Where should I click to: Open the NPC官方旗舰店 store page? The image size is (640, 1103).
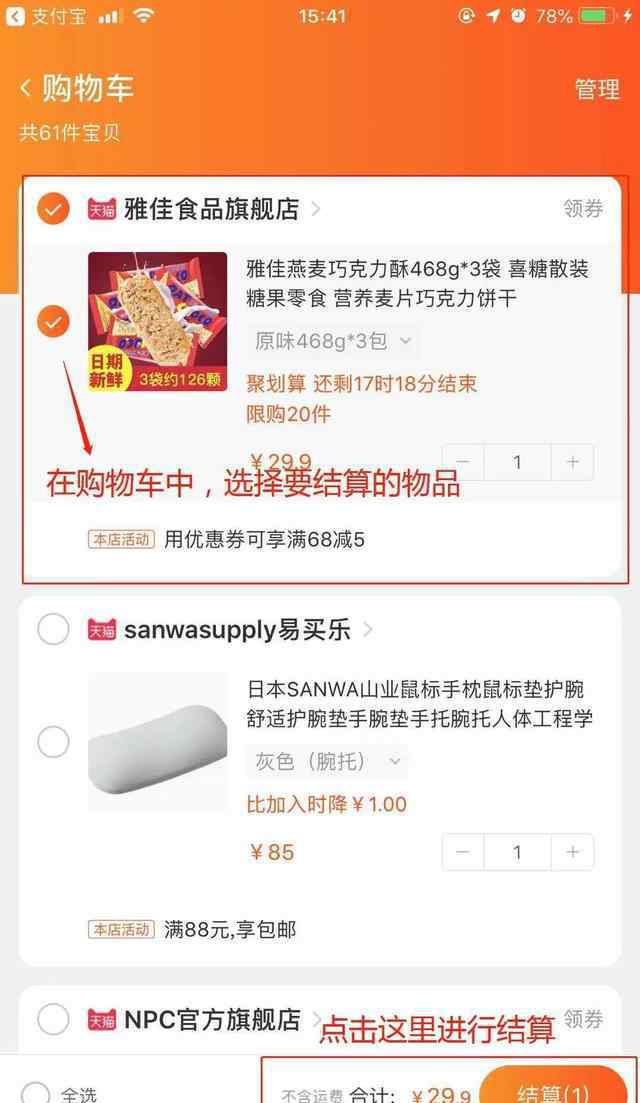(211, 1019)
